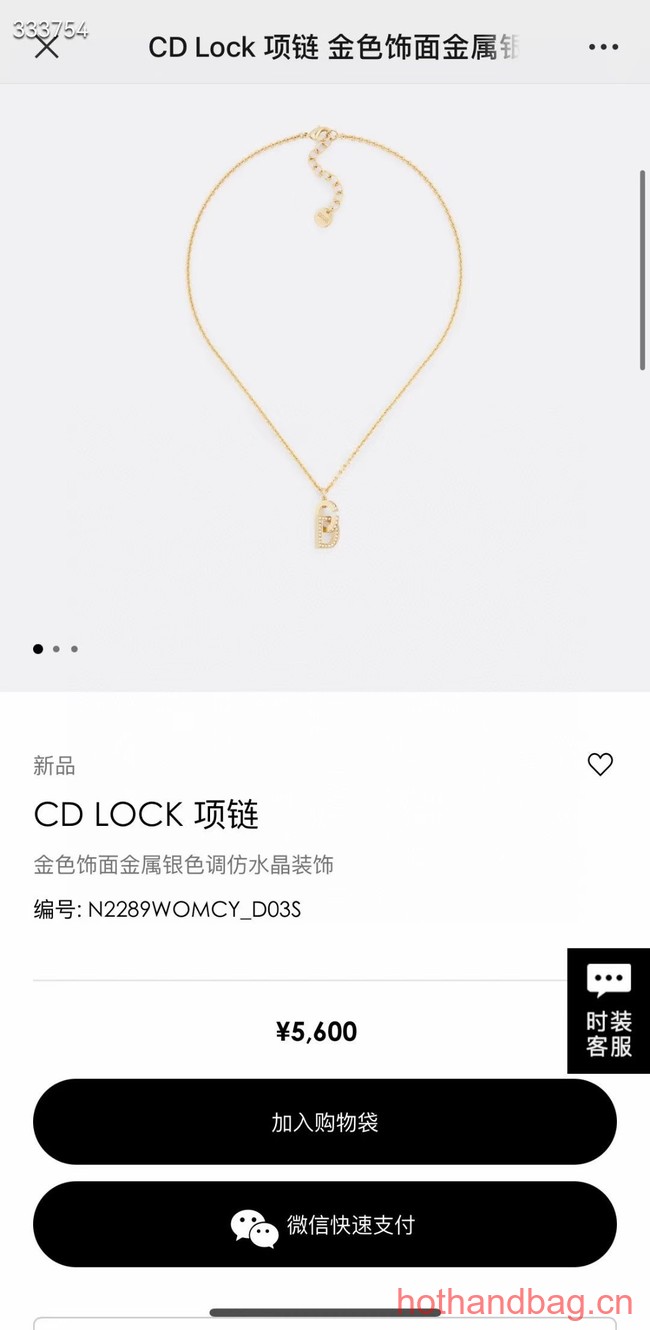Open the three-dot overflow menu
This screenshot has height=1330, width=650.
point(603,47)
